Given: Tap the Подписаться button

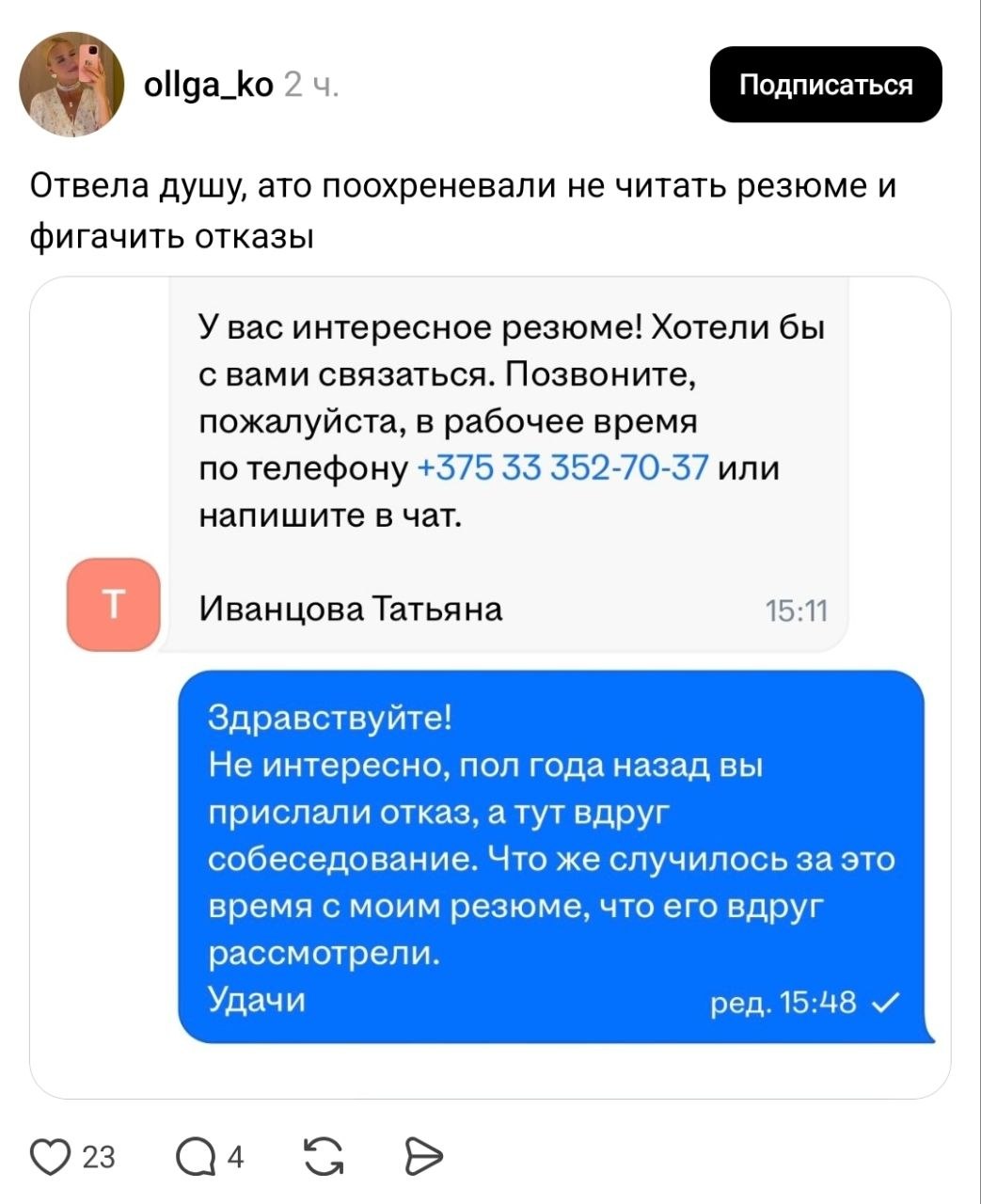Looking at the screenshot, I should [x=825, y=85].
